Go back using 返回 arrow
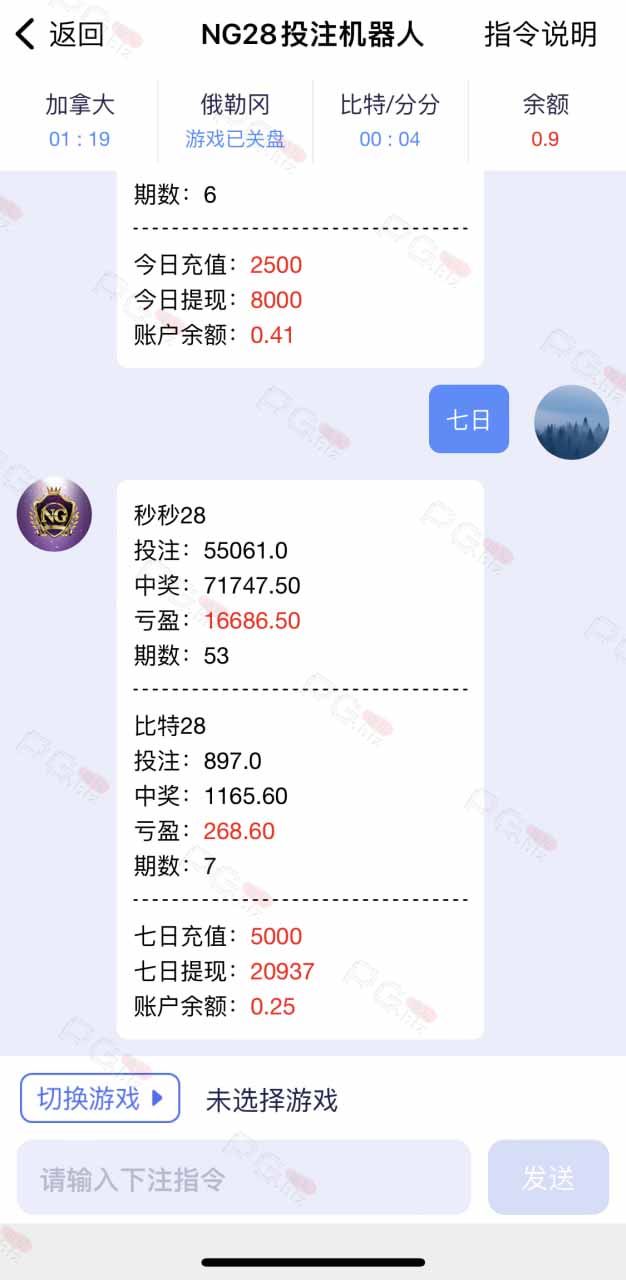Screen dimensions: 626x1280 pos(58,35)
